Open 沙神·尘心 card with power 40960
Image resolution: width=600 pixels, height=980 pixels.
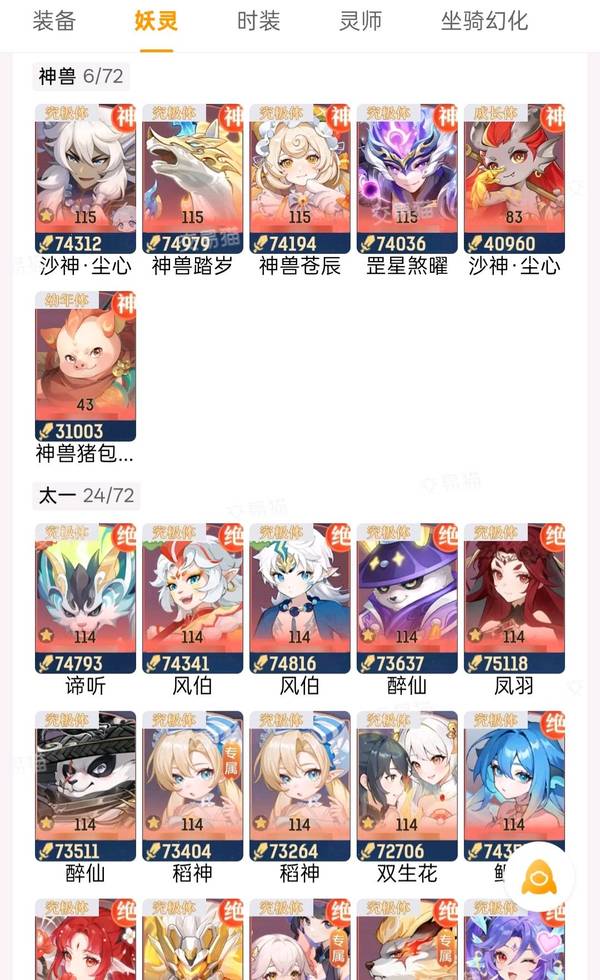point(514,178)
